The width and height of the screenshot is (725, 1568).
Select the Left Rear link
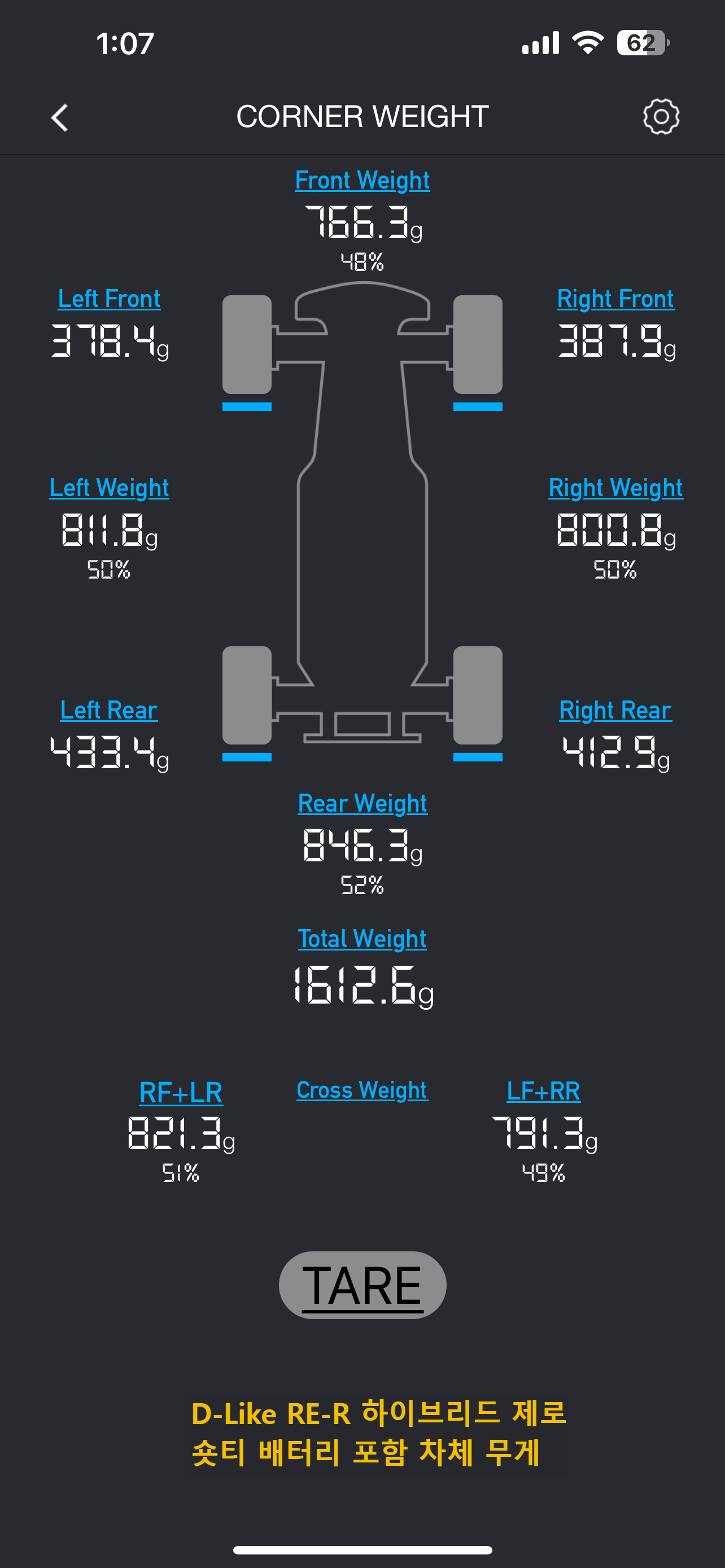coord(109,711)
